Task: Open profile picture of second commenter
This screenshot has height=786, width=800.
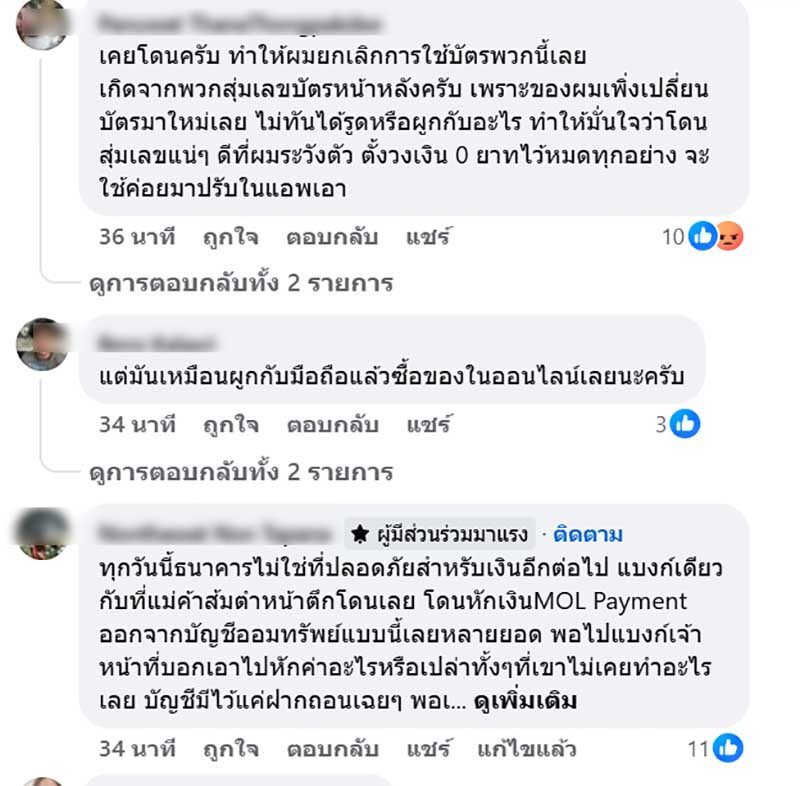Action: 43,344
